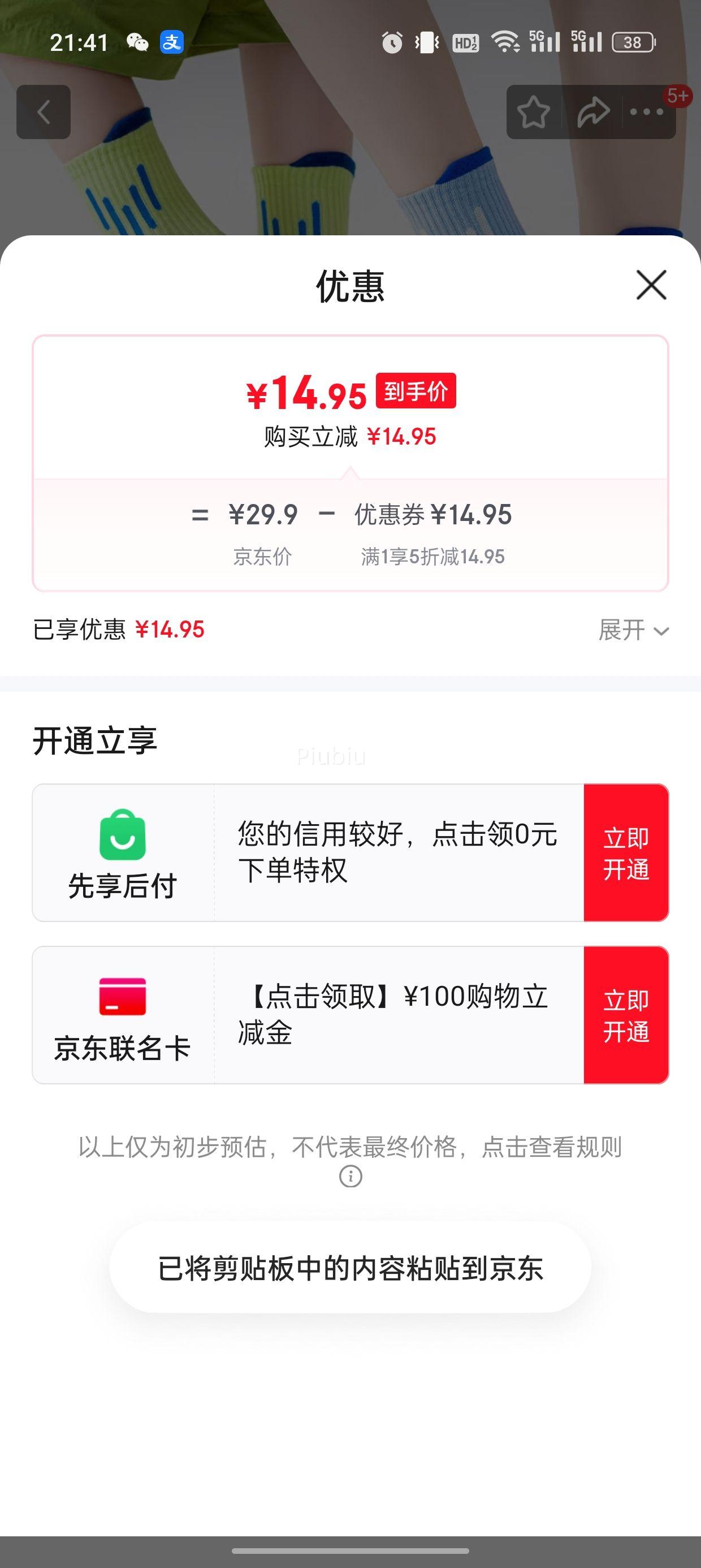
Task: Share this product via the arrow icon
Action: [593, 112]
